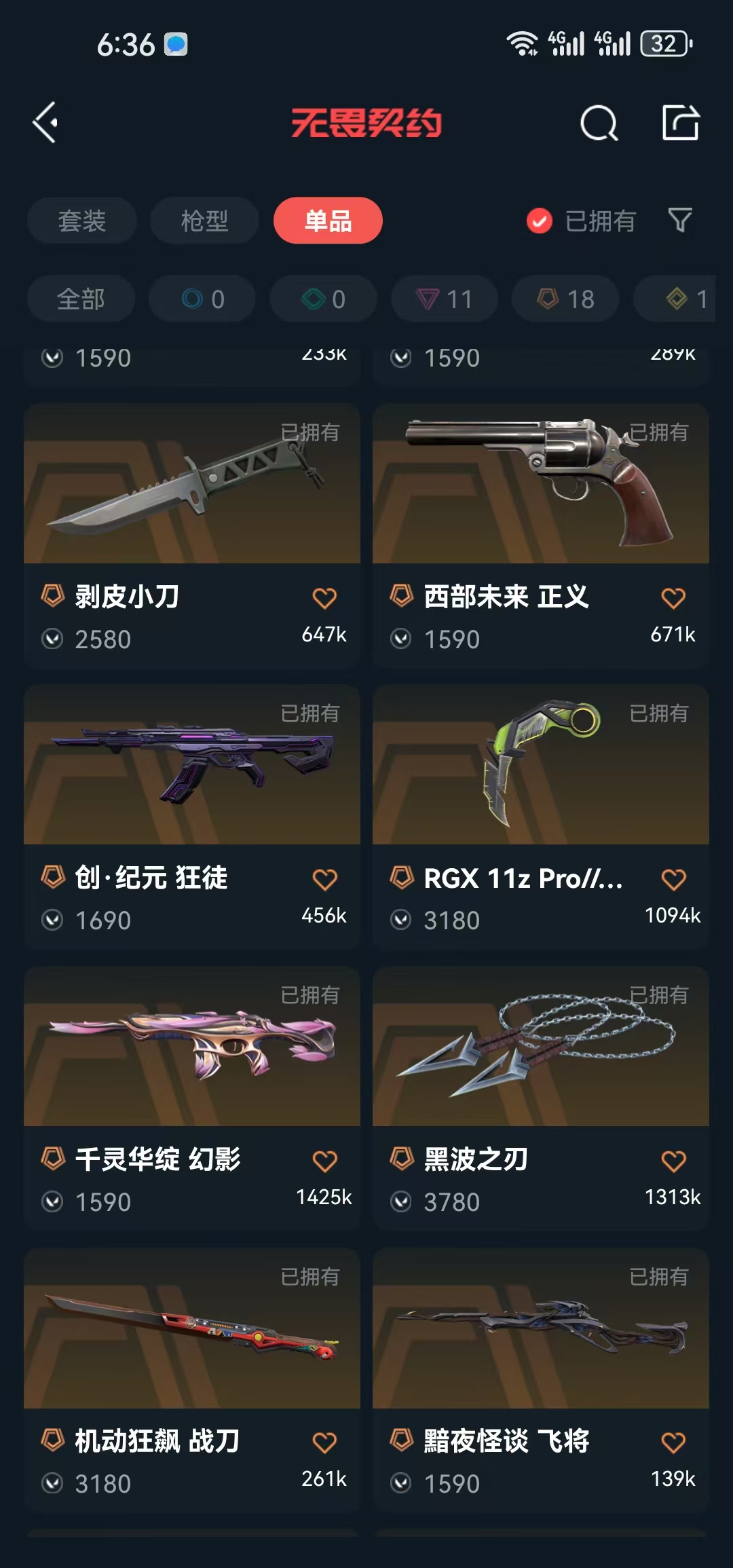Go back using the top-left arrow

pos(45,123)
